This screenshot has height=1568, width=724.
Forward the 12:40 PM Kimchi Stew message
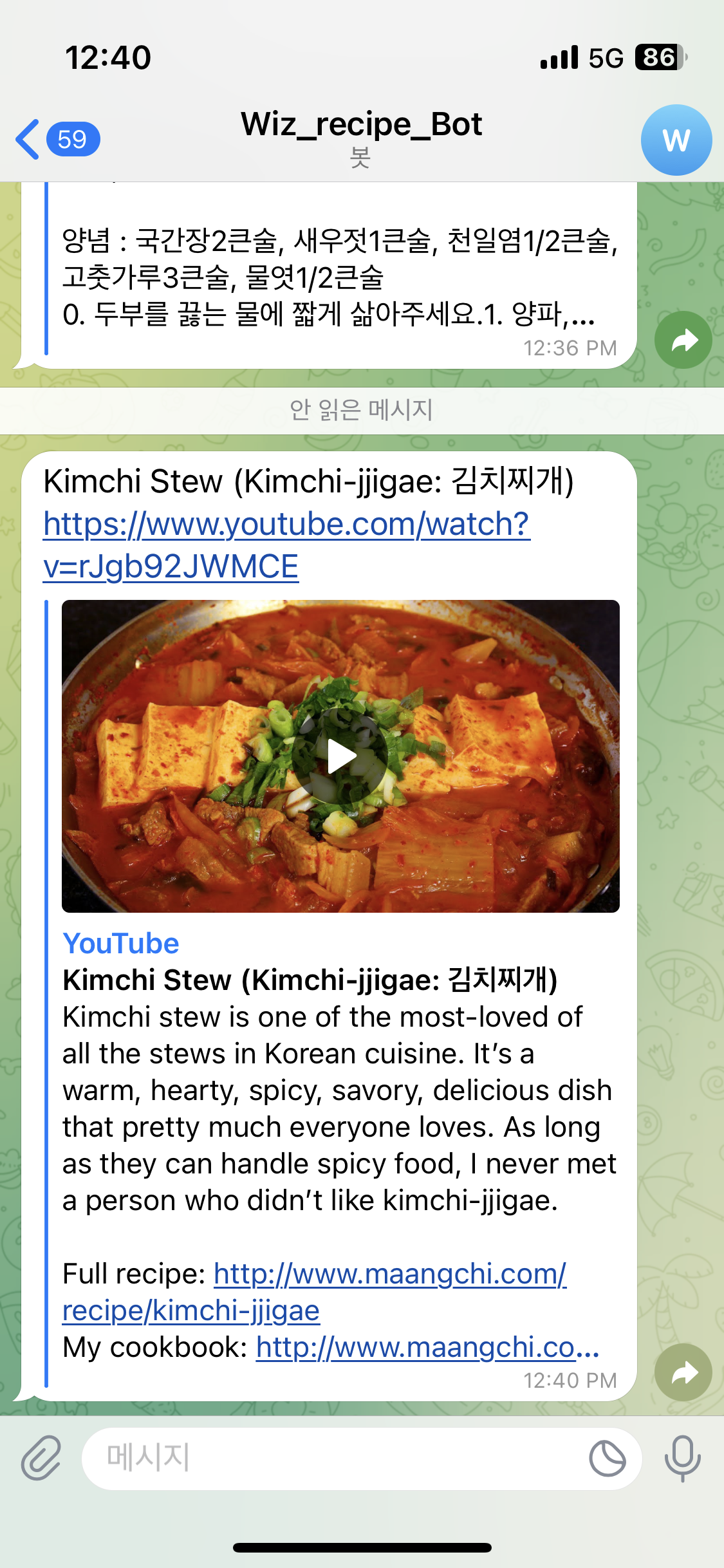tap(683, 1373)
